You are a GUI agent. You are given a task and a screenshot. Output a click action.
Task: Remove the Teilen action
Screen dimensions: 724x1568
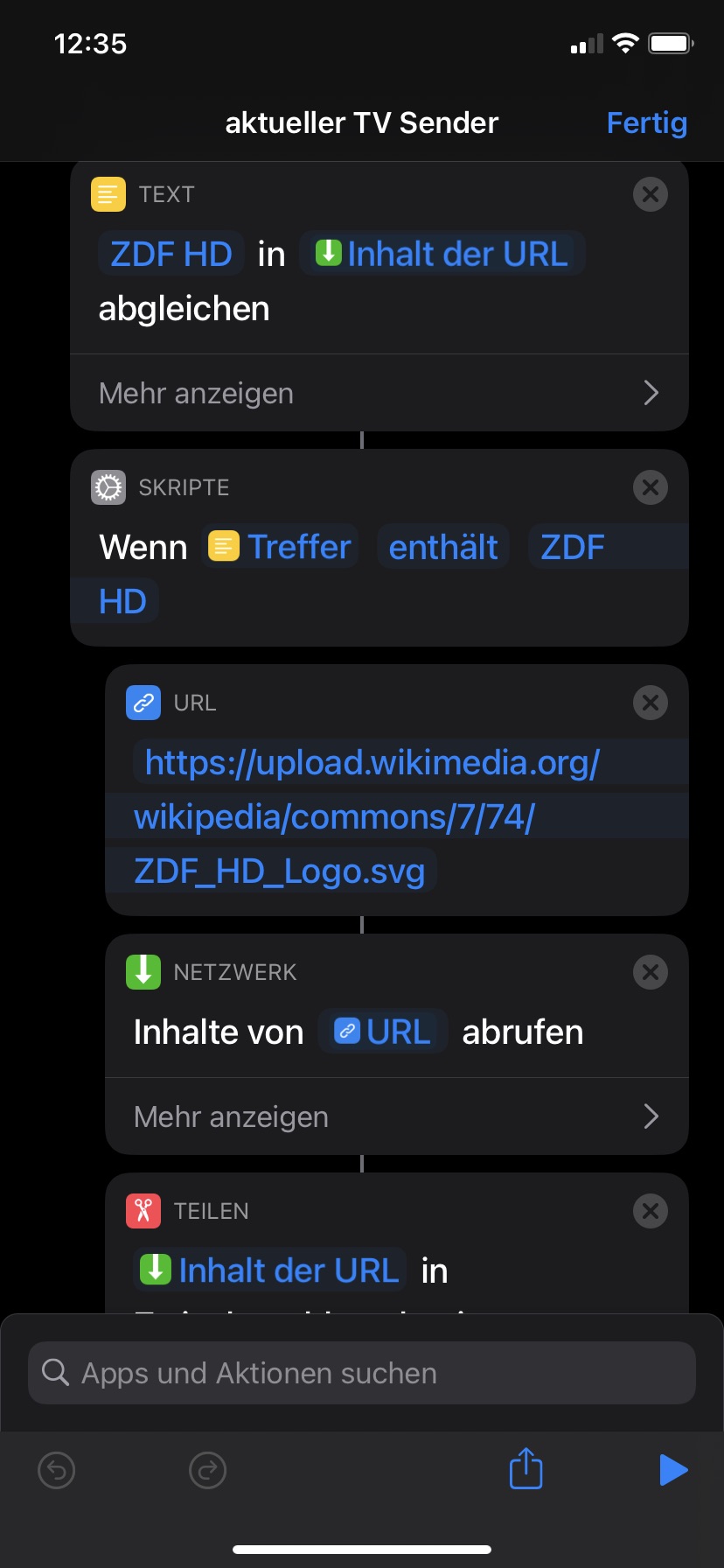pyautogui.click(x=650, y=1211)
